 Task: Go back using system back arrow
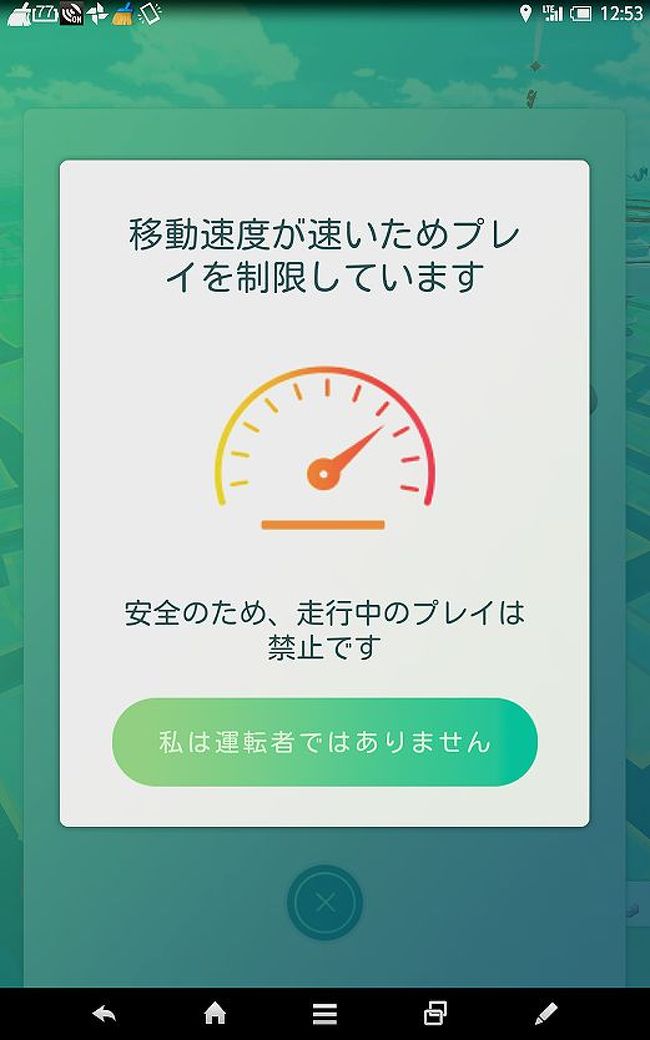104,1014
